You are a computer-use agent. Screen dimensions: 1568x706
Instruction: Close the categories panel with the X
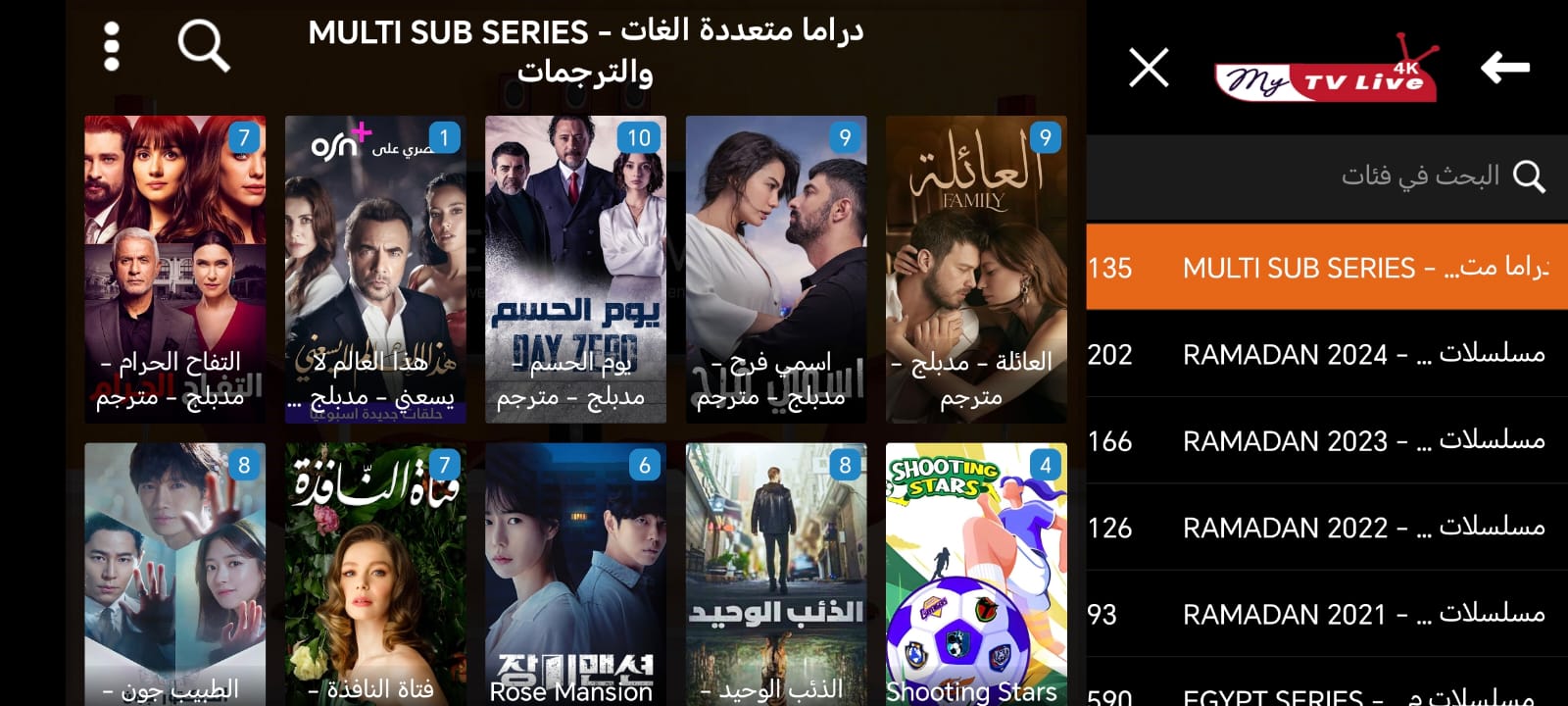click(1148, 68)
